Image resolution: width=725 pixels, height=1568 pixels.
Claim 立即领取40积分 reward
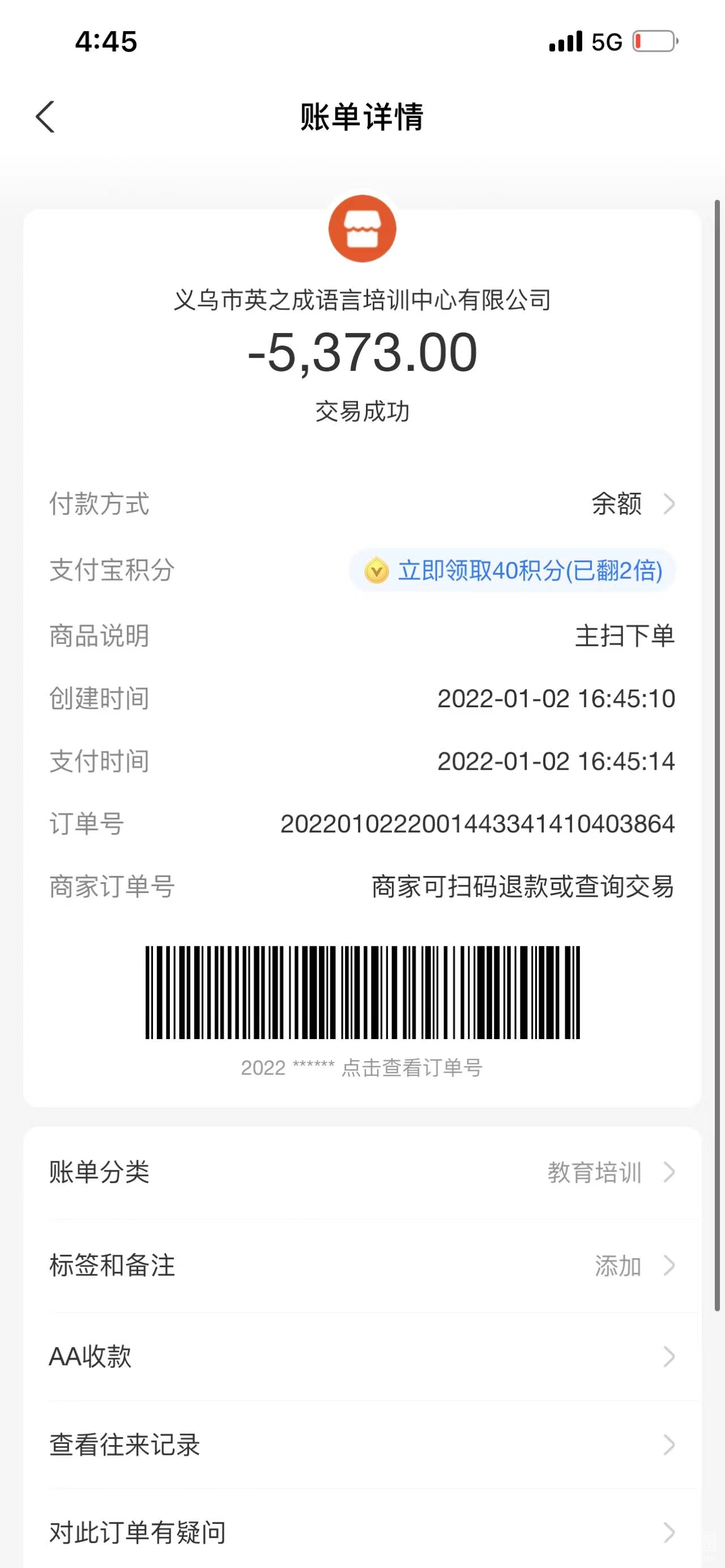513,570
